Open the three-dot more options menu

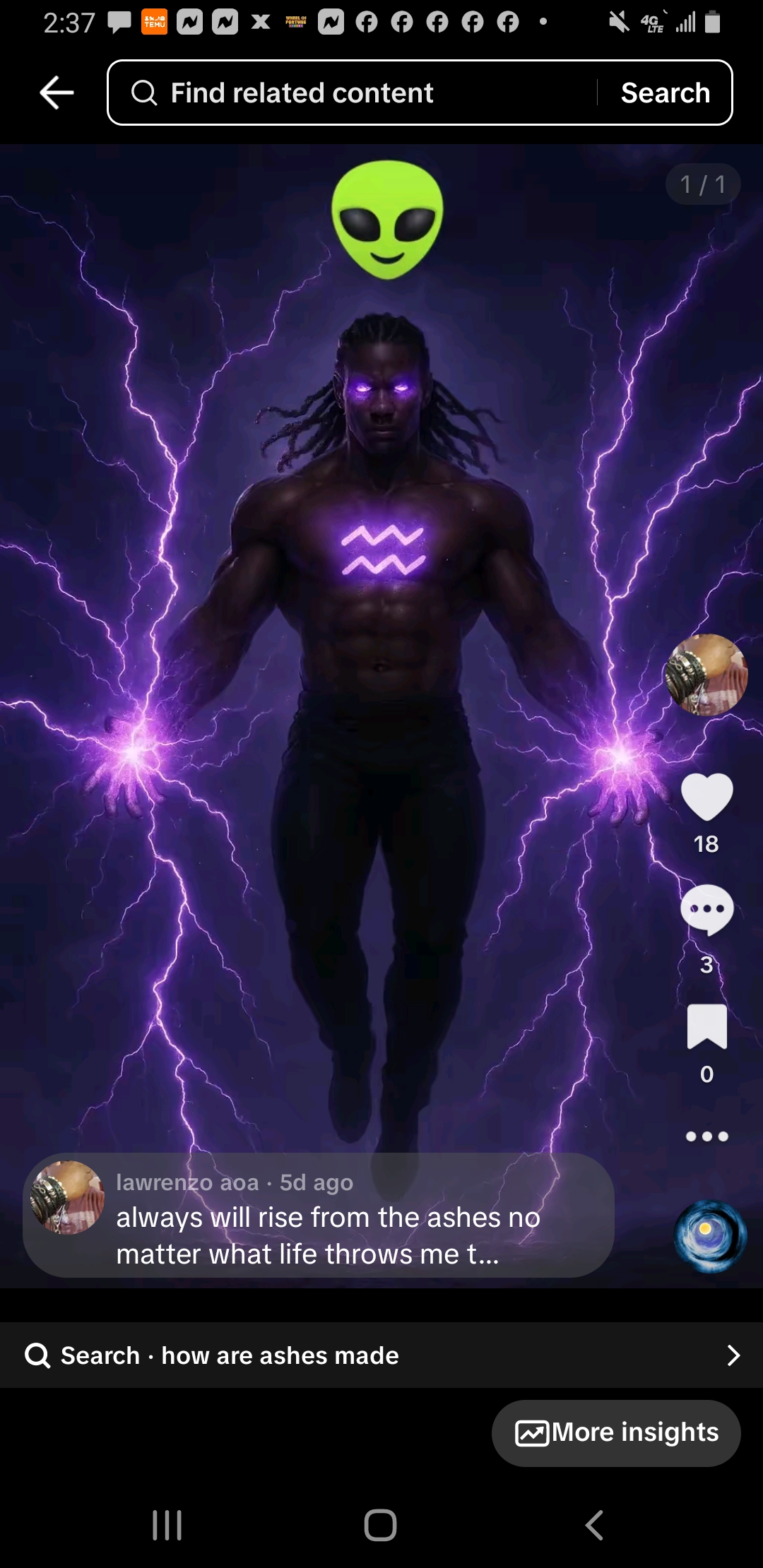706,1136
